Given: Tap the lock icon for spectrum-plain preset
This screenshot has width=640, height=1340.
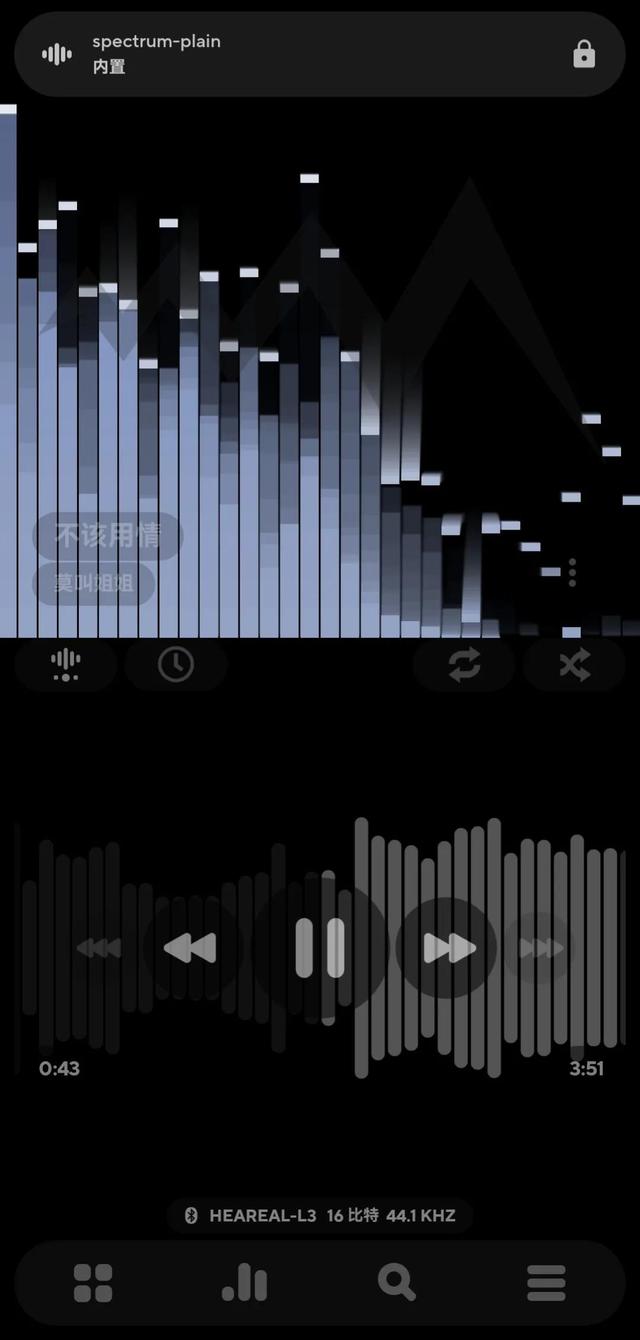Looking at the screenshot, I should 584,55.
